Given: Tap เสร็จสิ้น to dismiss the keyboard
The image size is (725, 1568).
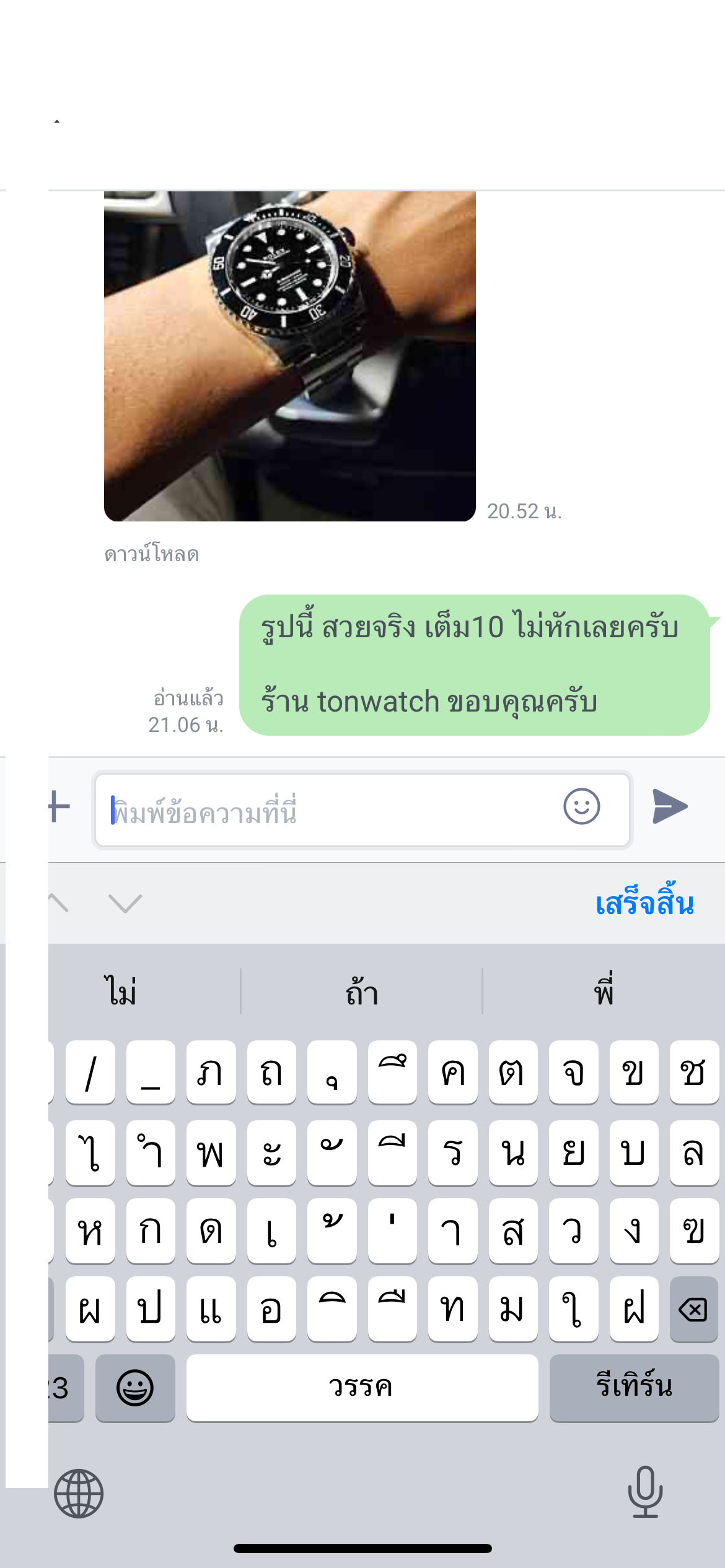Looking at the screenshot, I should tap(644, 904).
